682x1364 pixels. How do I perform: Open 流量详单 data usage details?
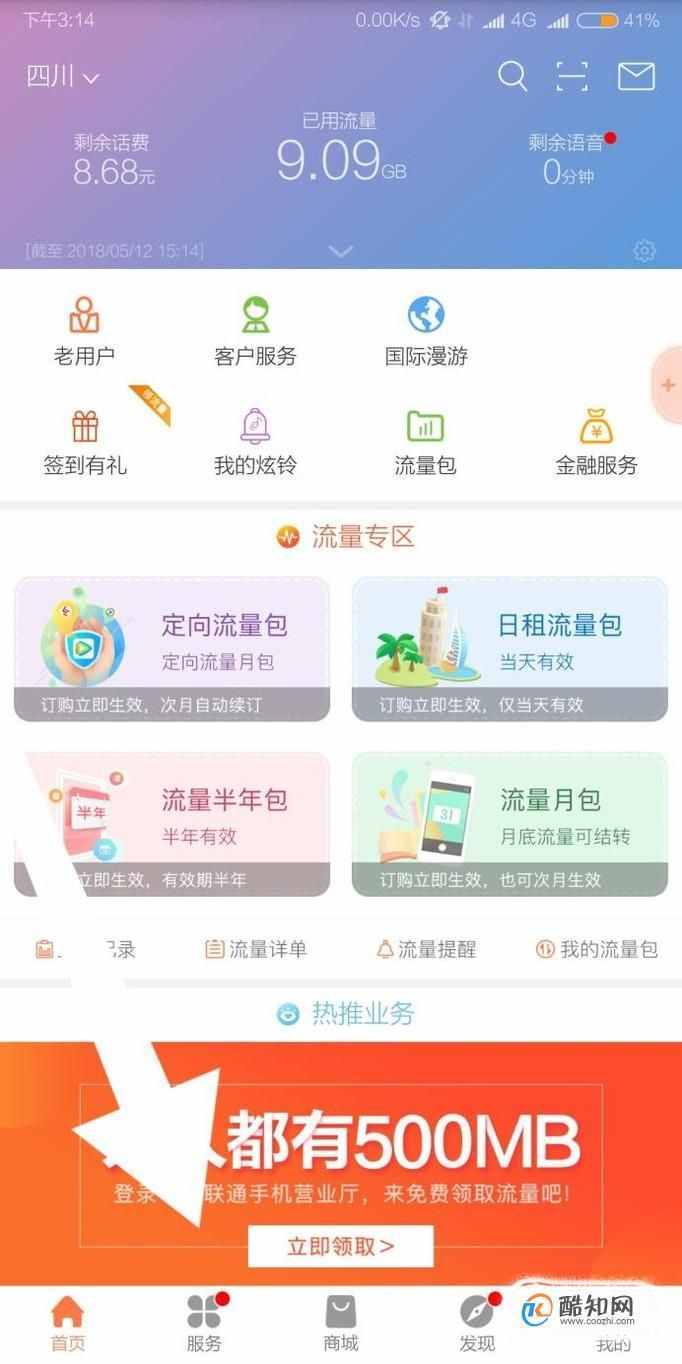tap(256, 949)
